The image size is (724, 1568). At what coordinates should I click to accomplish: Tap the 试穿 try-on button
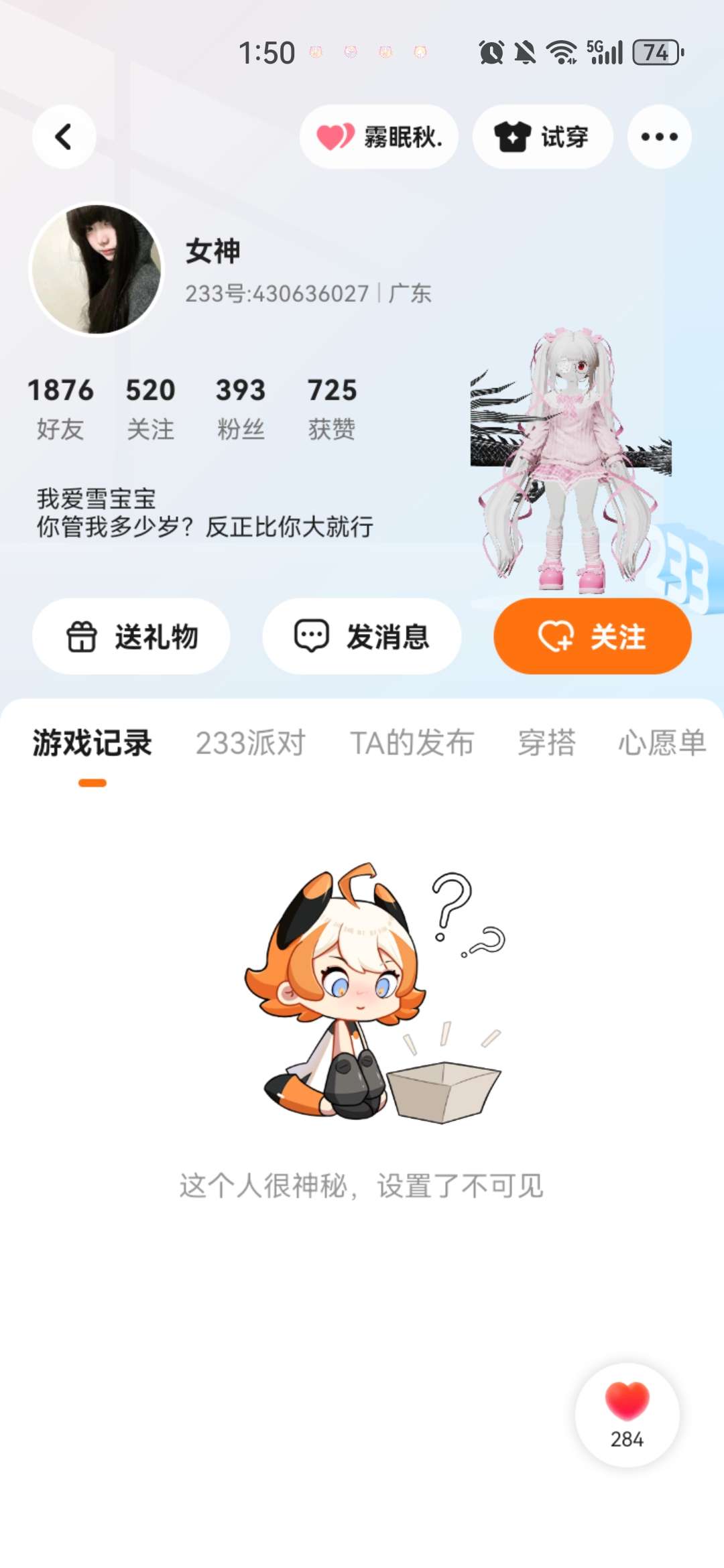point(542,137)
